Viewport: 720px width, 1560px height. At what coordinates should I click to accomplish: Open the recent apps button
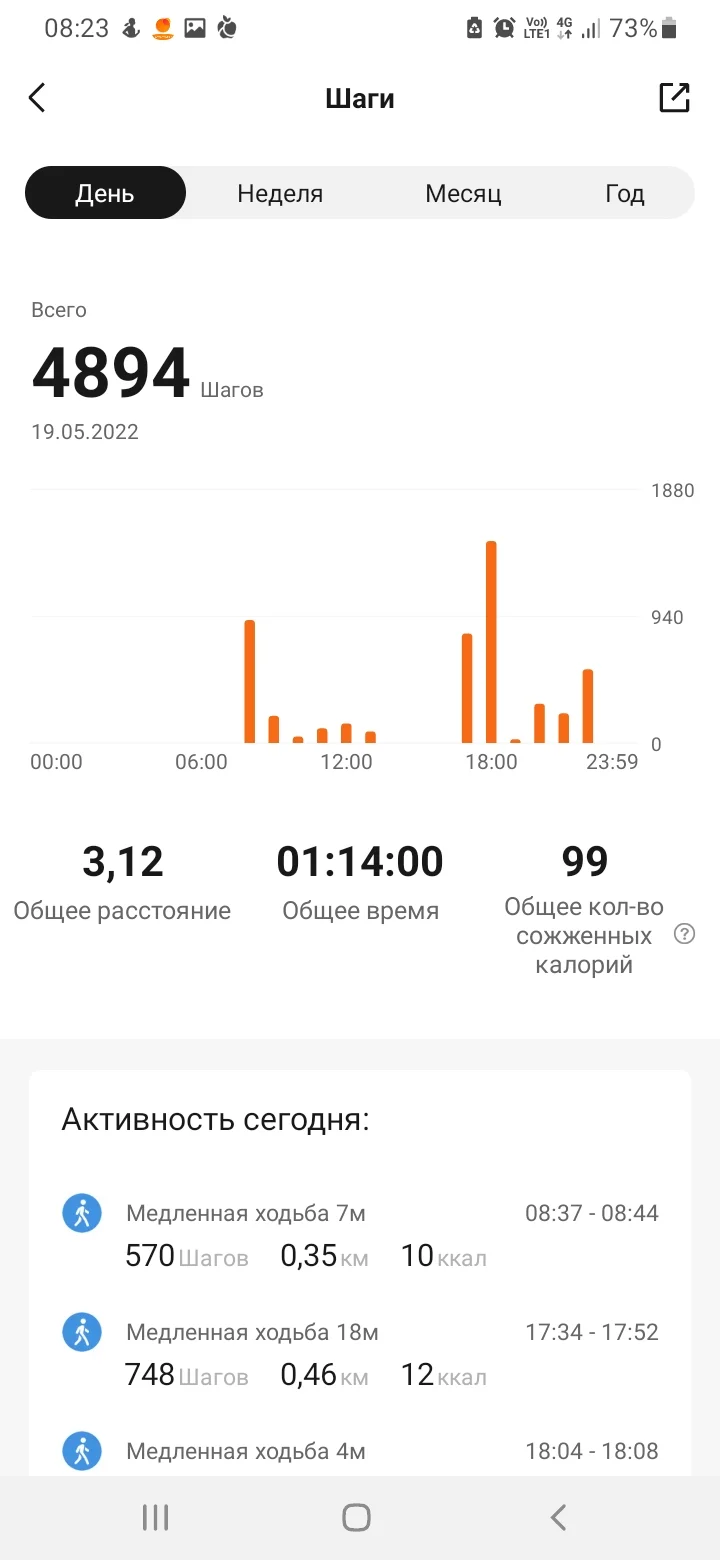[155, 1517]
